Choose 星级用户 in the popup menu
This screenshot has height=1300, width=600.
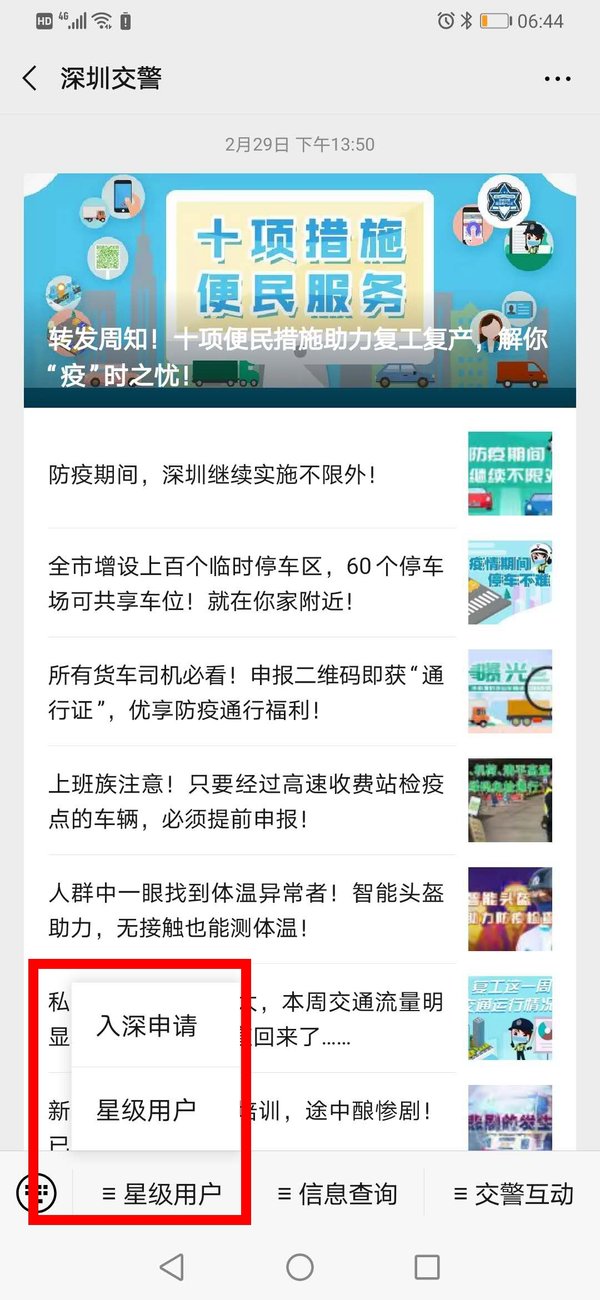[x=146, y=1109]
